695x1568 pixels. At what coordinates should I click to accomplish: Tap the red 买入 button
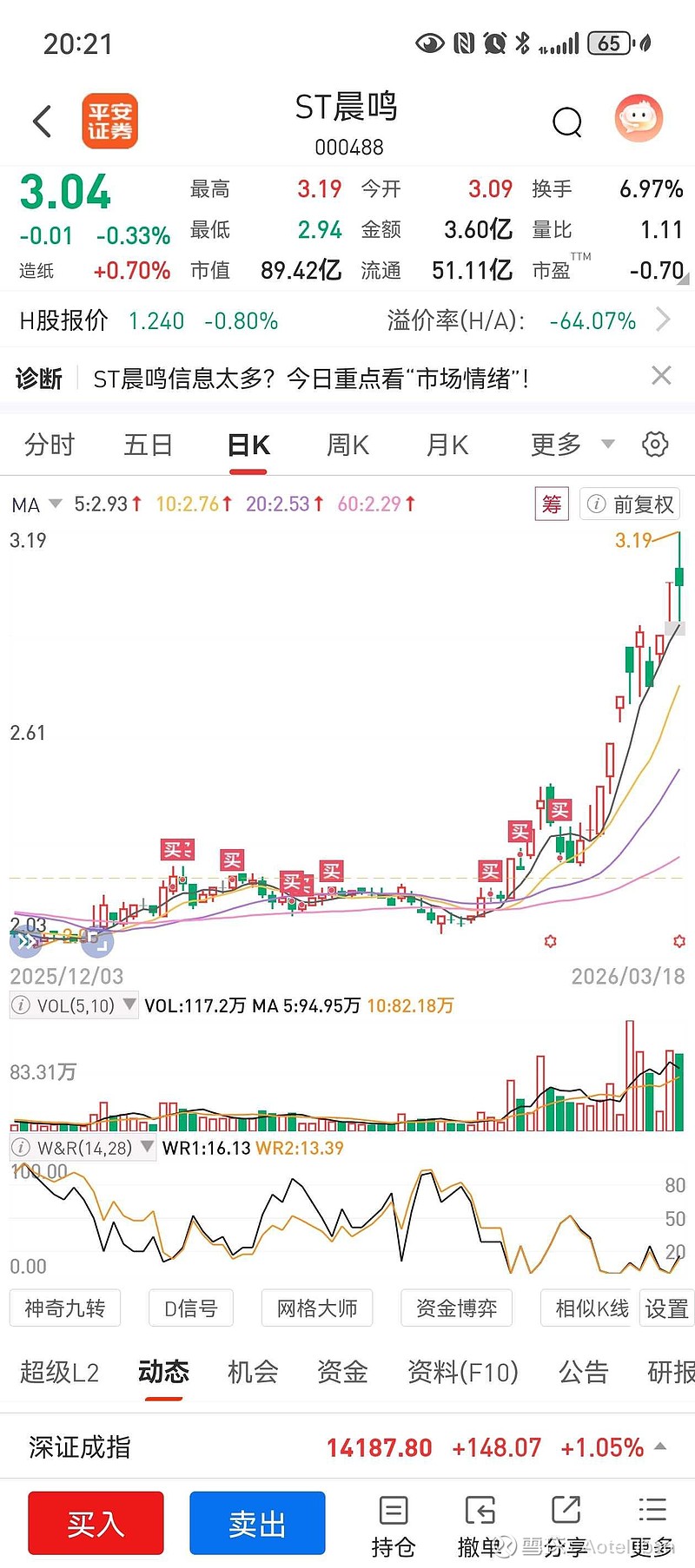(96, 1523)
